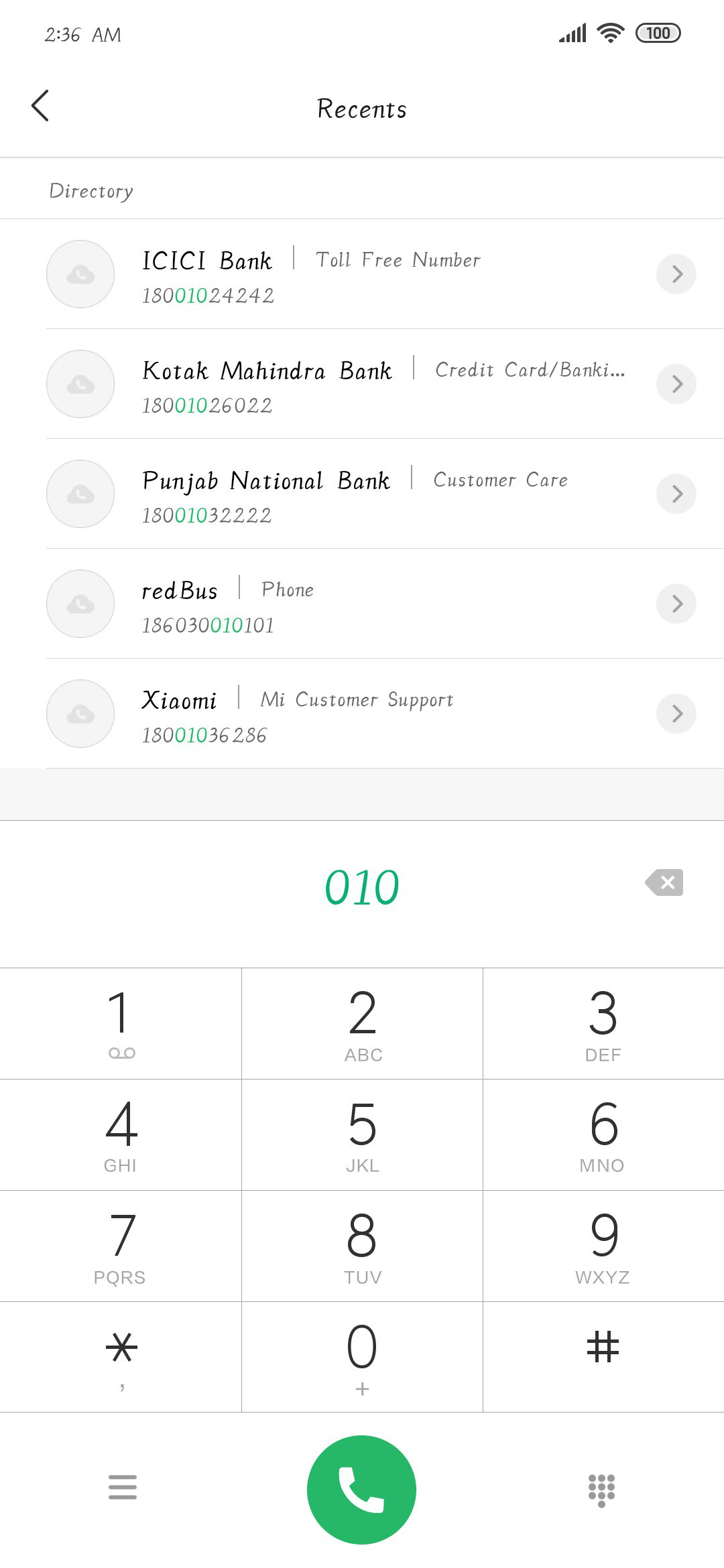Choose the Xiaomi Mi Customer Support entry
The image size is (724, 1568).
[x=362, y=714]
